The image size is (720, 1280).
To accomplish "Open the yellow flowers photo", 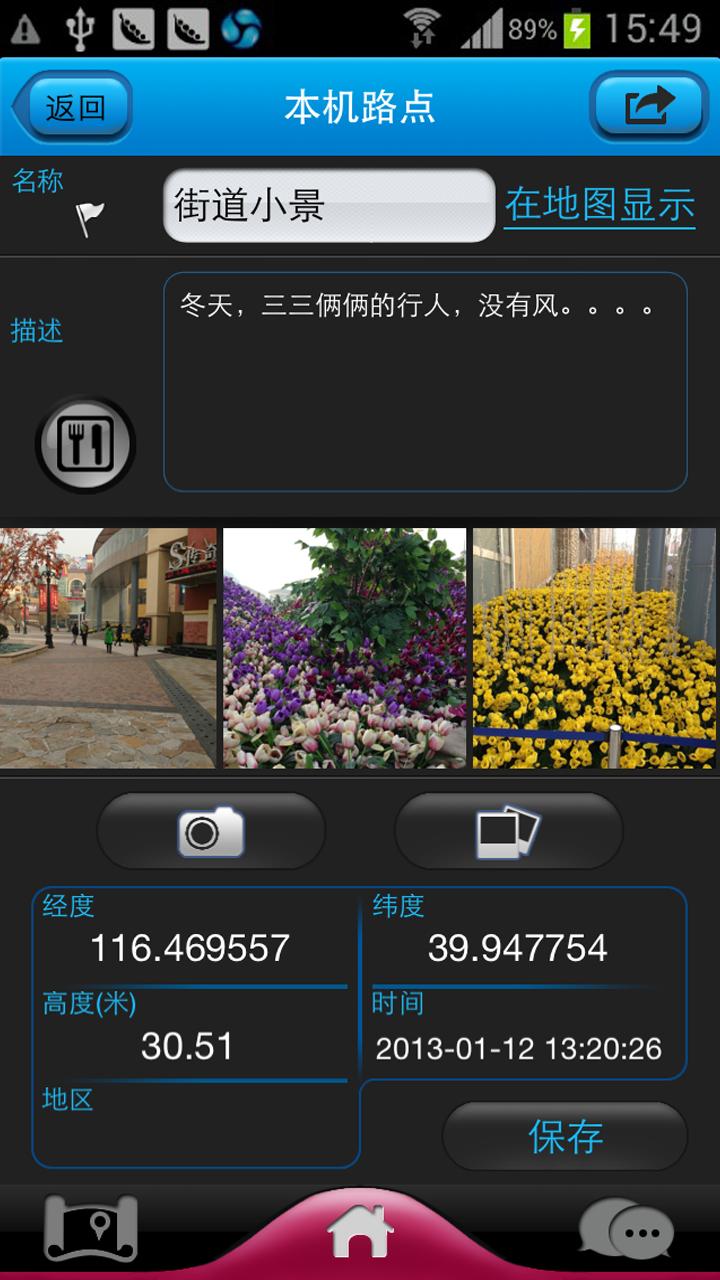I will tap(594, 648).
